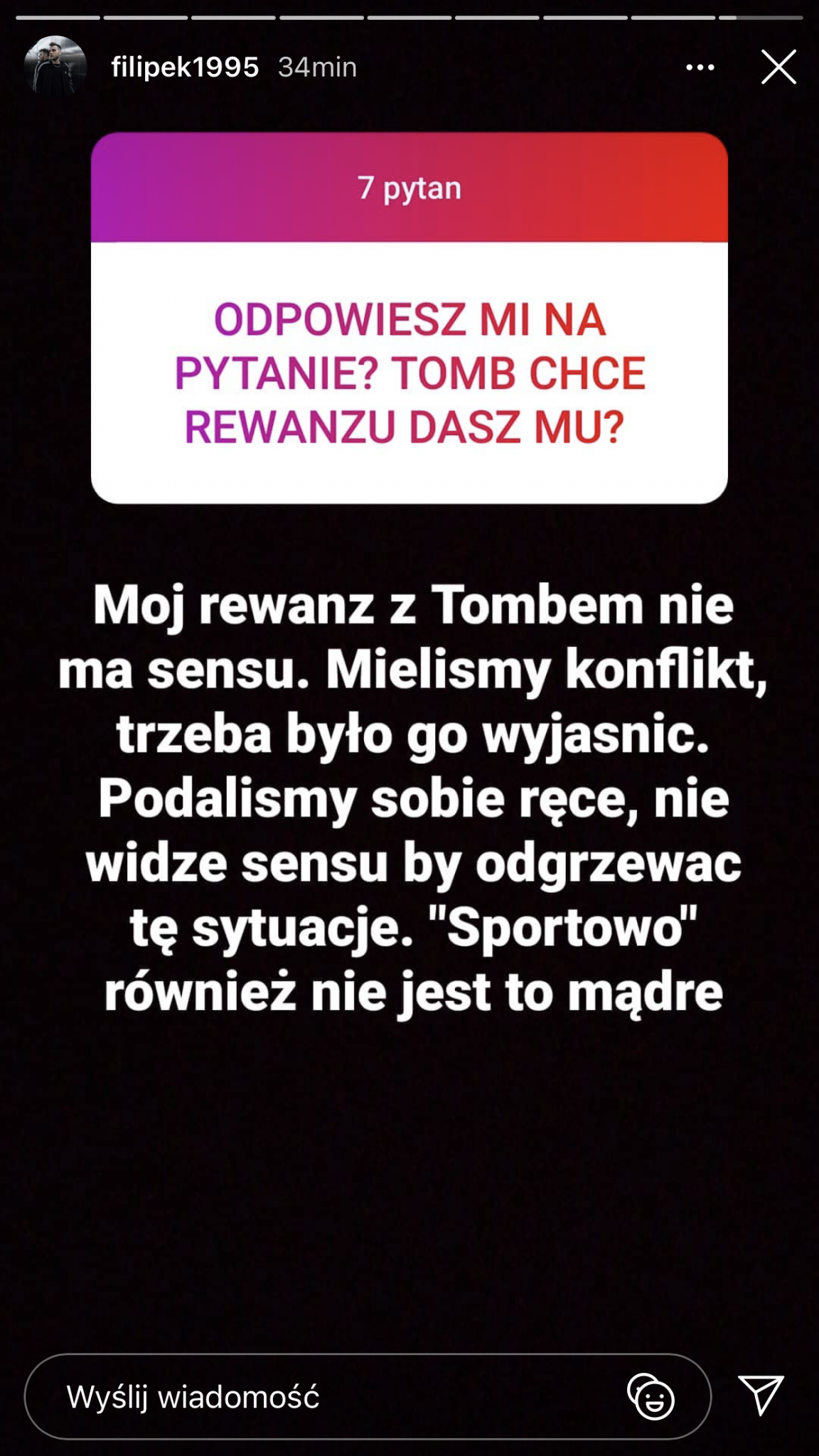Share this story via paper plane icon
Image resolution: width=819 pixels, height=1456 pixels.
[x=761, y=1394]
